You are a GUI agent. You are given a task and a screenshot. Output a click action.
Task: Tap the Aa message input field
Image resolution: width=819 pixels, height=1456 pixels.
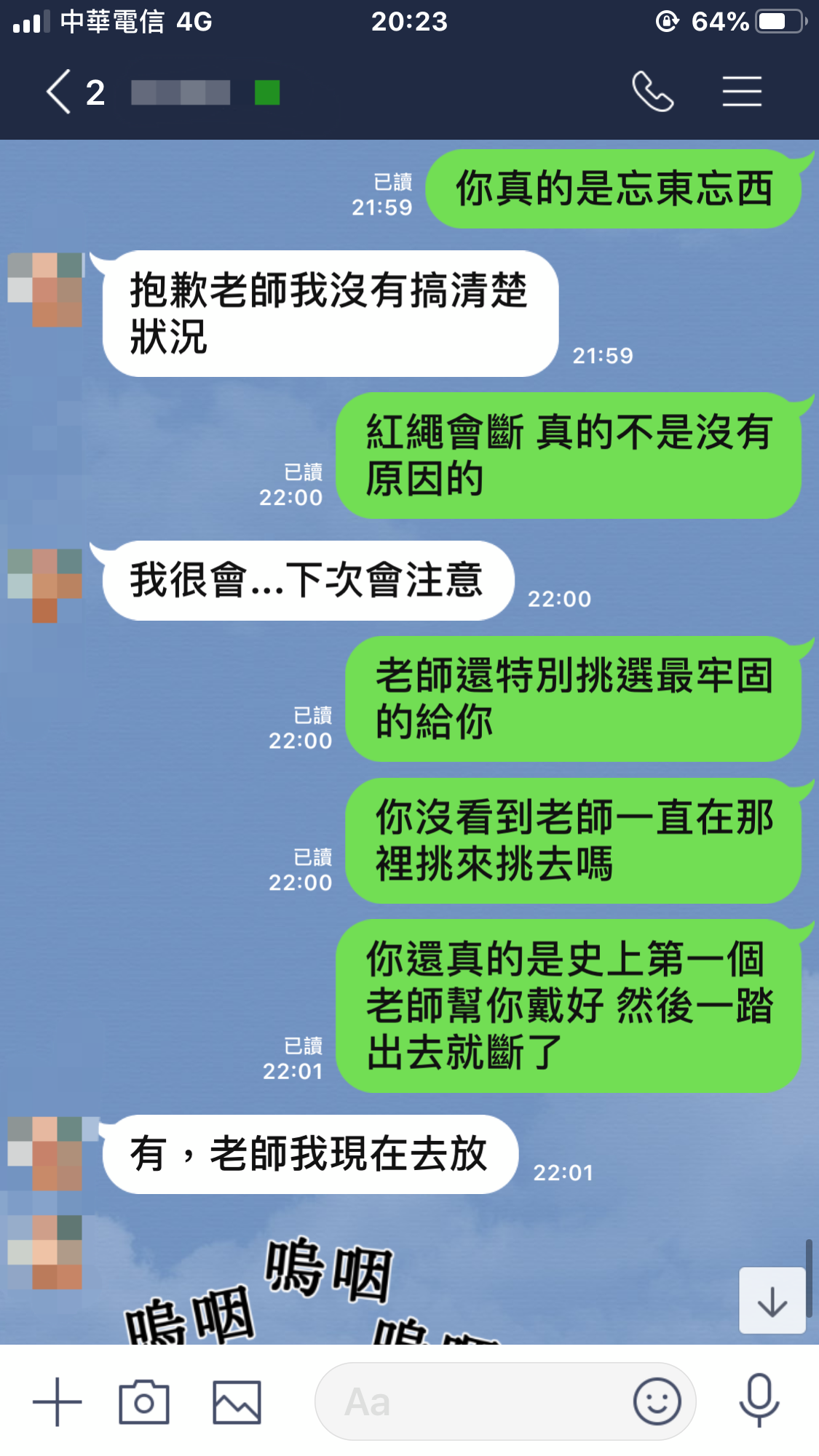(x=473, y=1401)
